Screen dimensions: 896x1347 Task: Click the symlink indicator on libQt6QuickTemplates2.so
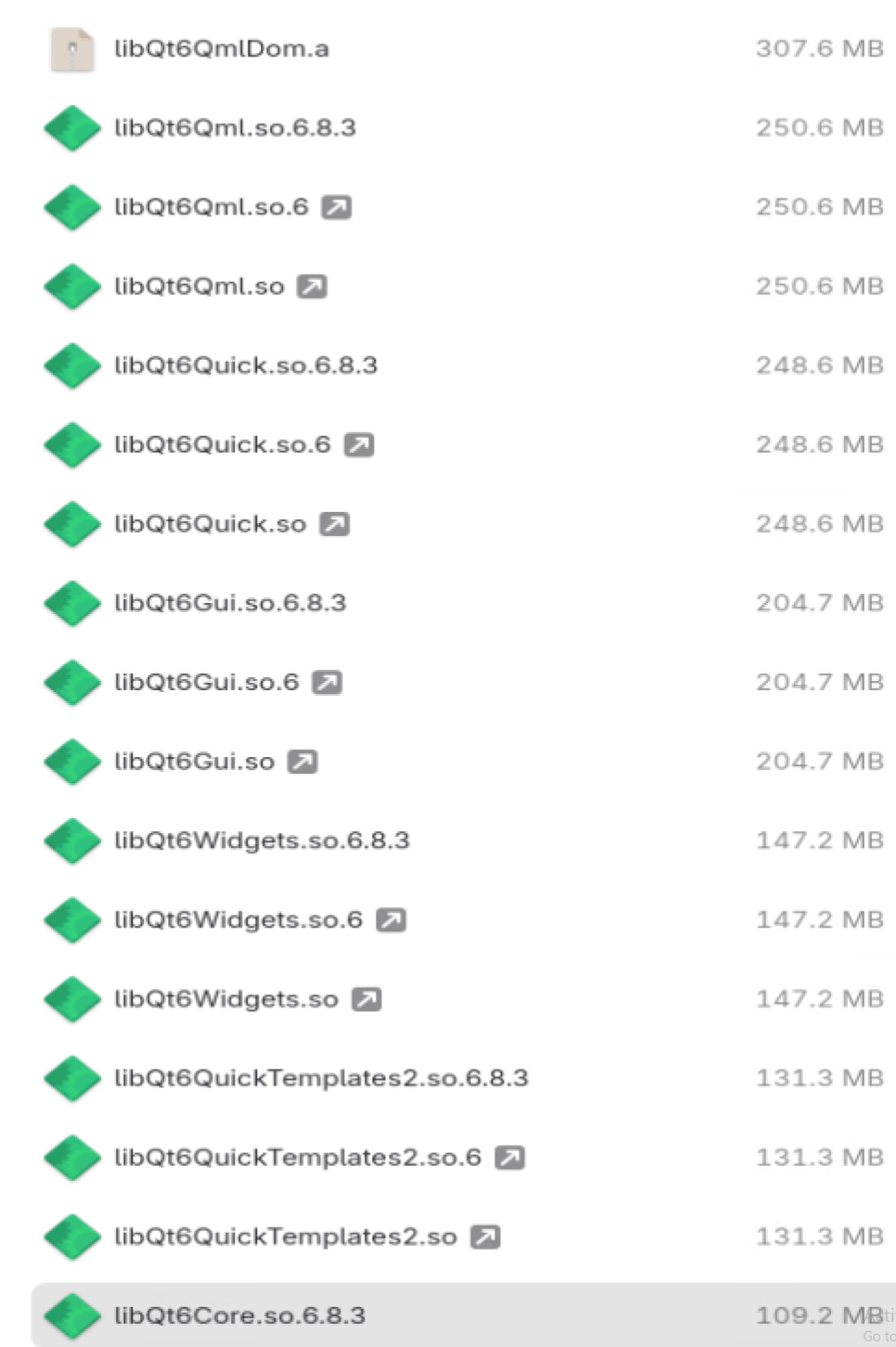pyautogui.click(x=483, y=1237)
